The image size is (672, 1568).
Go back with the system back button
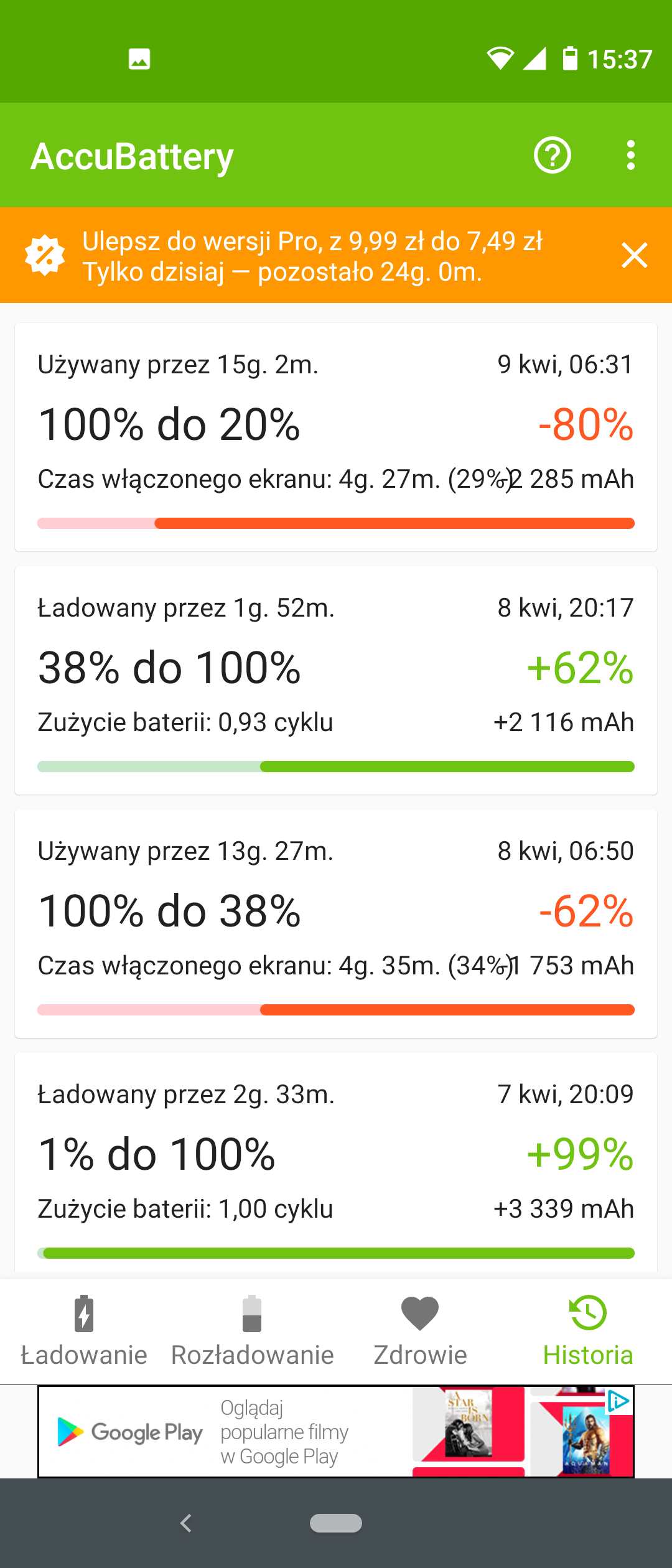coord(185,1523)
